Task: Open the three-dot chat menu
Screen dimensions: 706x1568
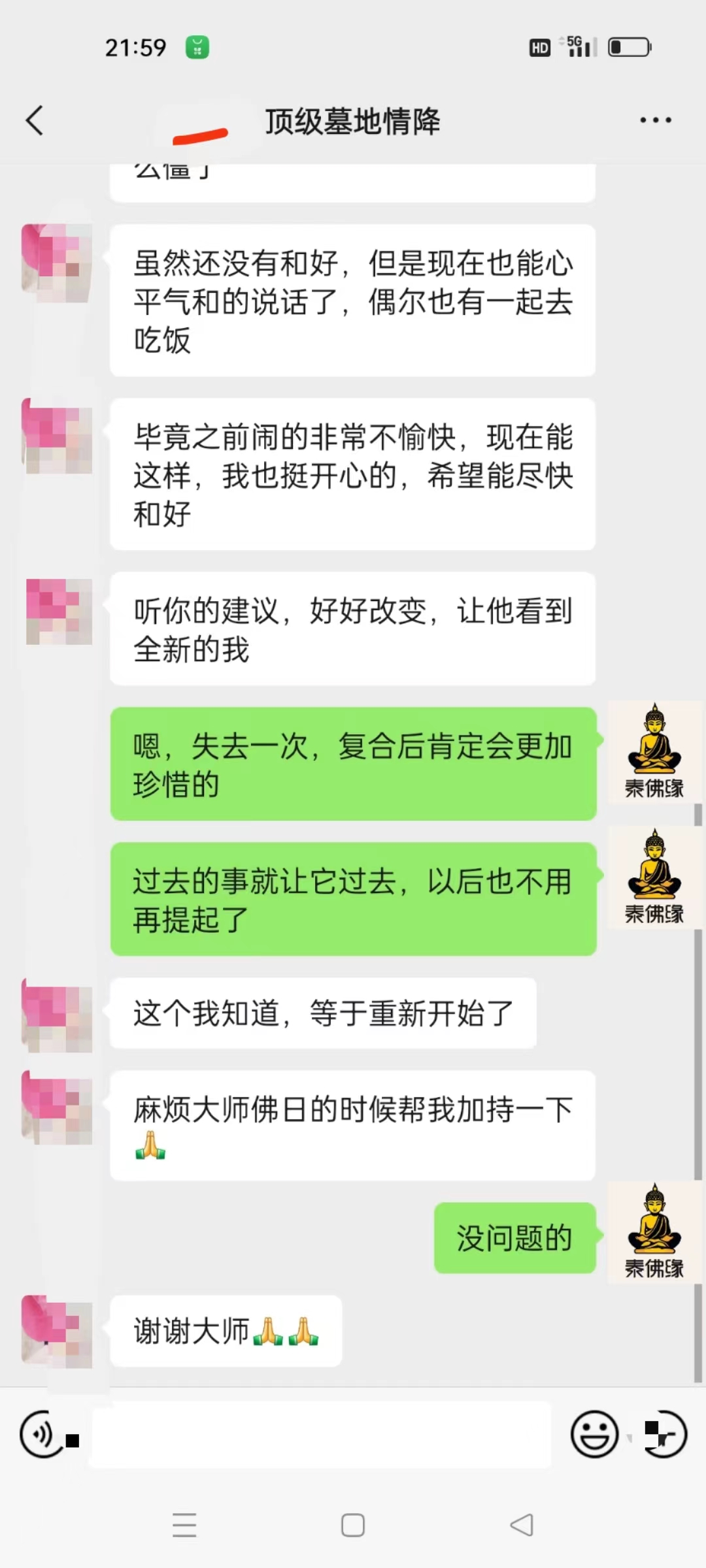Action: [655, 120]
